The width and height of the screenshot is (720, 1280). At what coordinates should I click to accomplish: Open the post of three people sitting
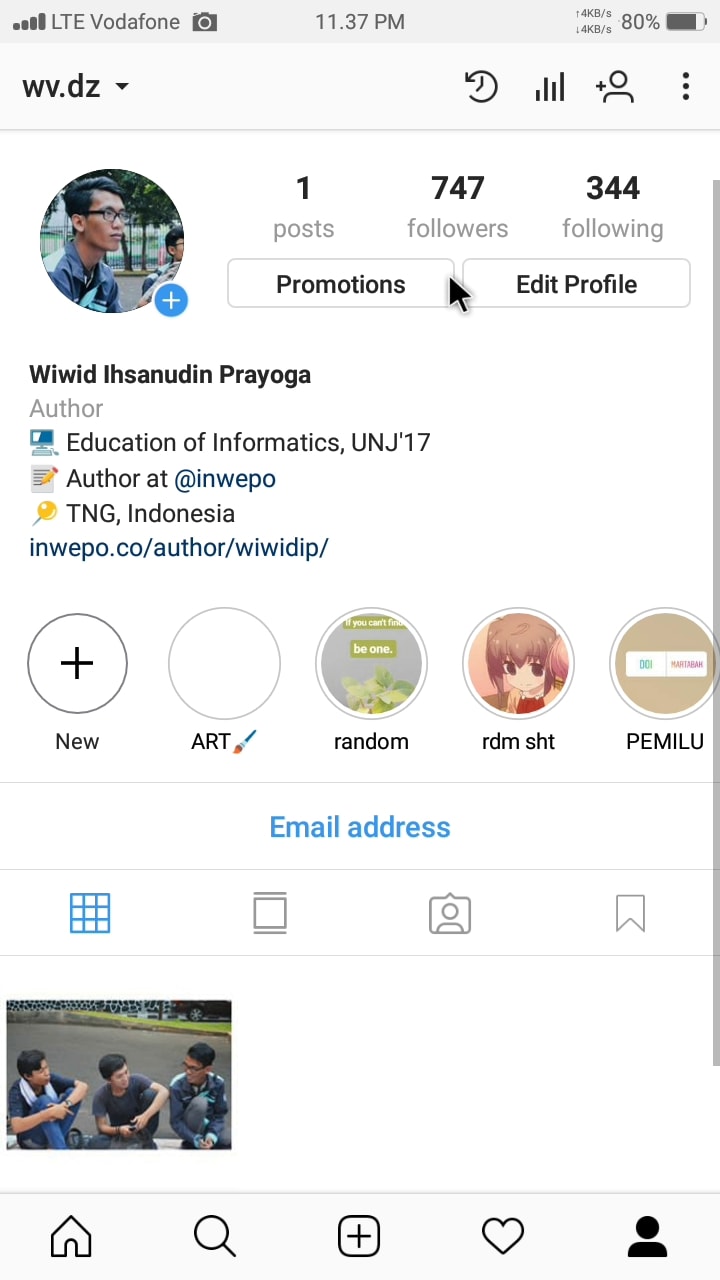[119, 1075]
